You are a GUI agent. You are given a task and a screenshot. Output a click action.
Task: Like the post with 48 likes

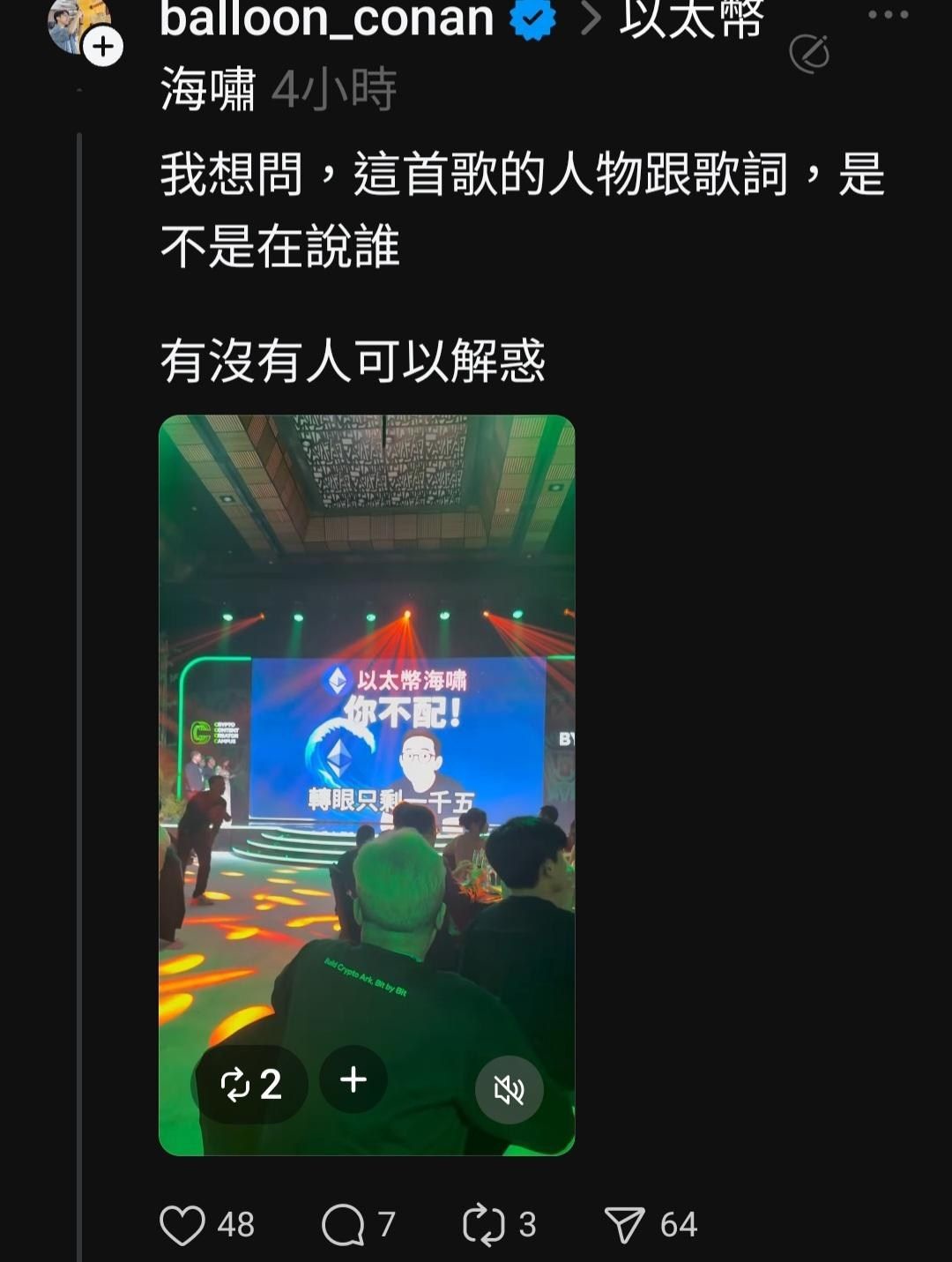click(x=182, y=1224)
